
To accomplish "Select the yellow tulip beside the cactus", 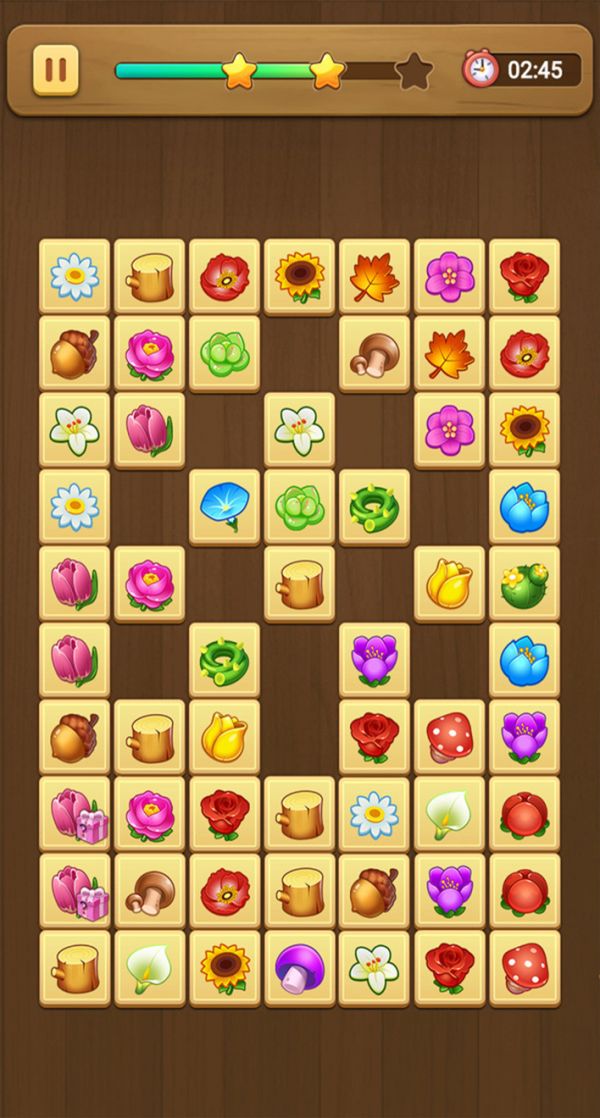I will click(449, 584).
